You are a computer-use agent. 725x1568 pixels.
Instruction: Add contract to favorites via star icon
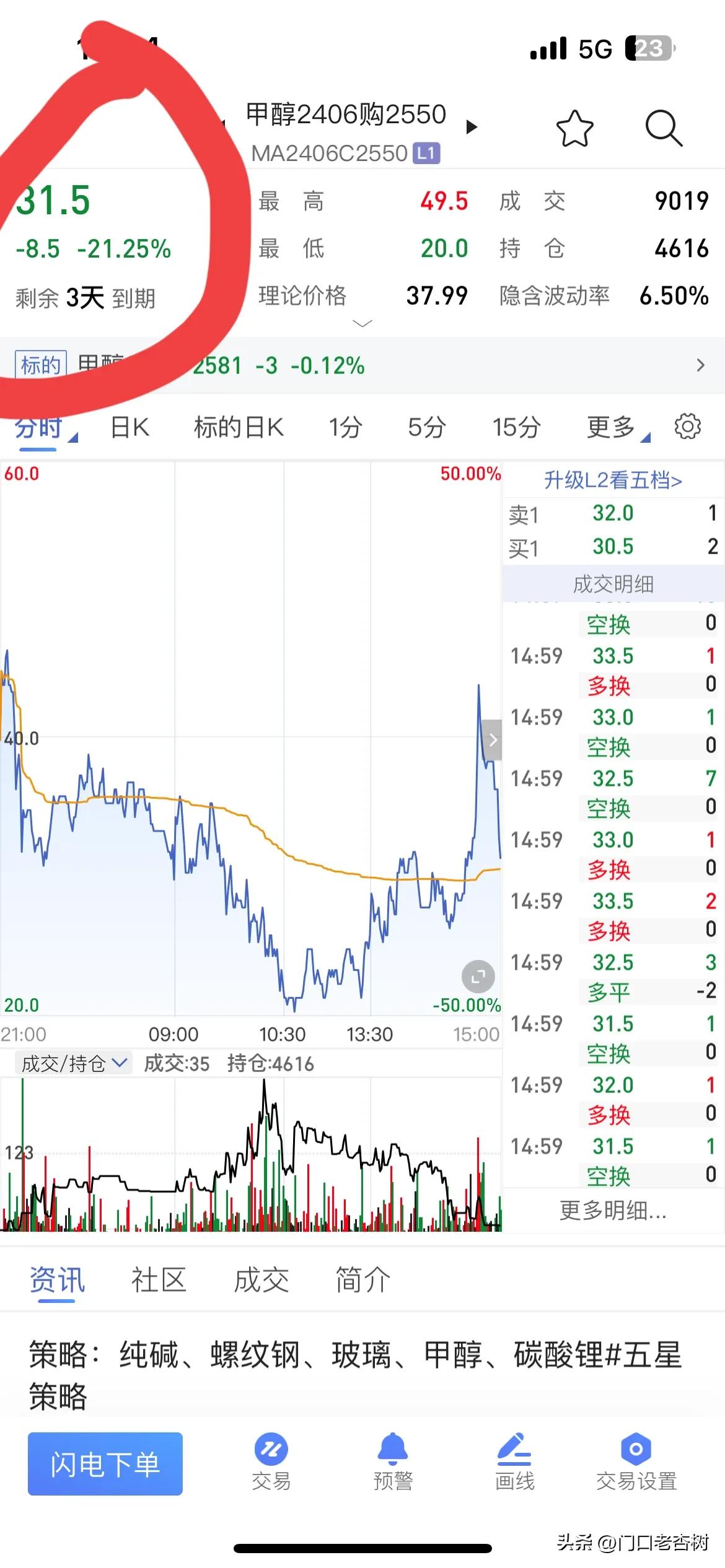point(575,128)
